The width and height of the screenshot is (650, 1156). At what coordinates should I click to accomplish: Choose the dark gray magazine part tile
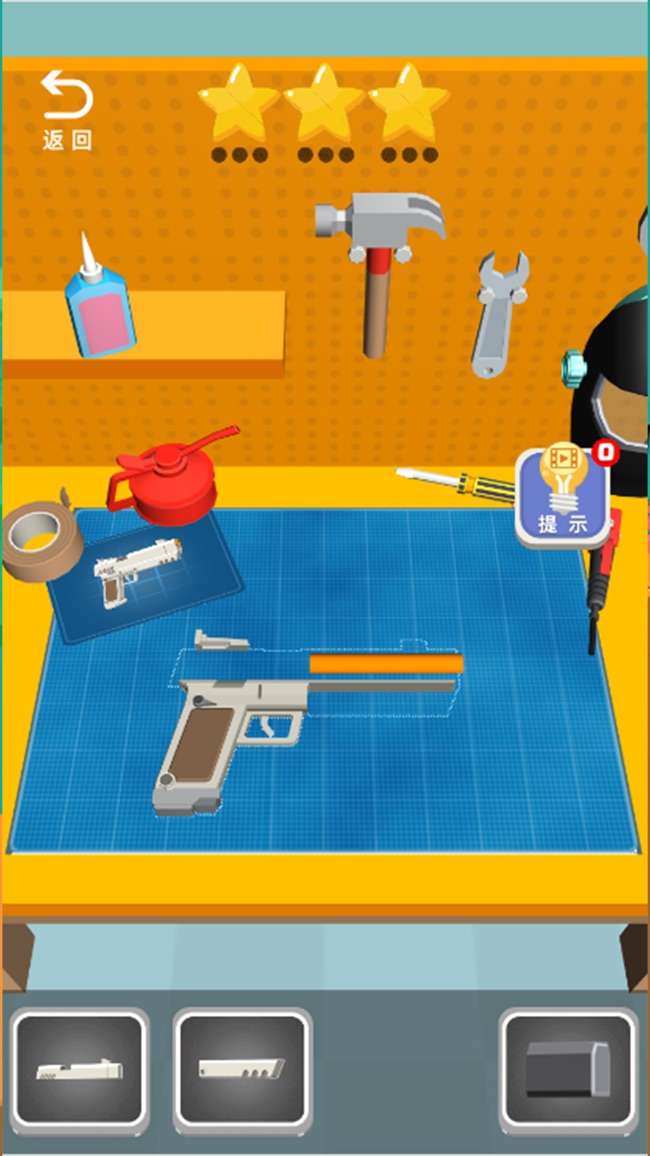click(568, 1071)
